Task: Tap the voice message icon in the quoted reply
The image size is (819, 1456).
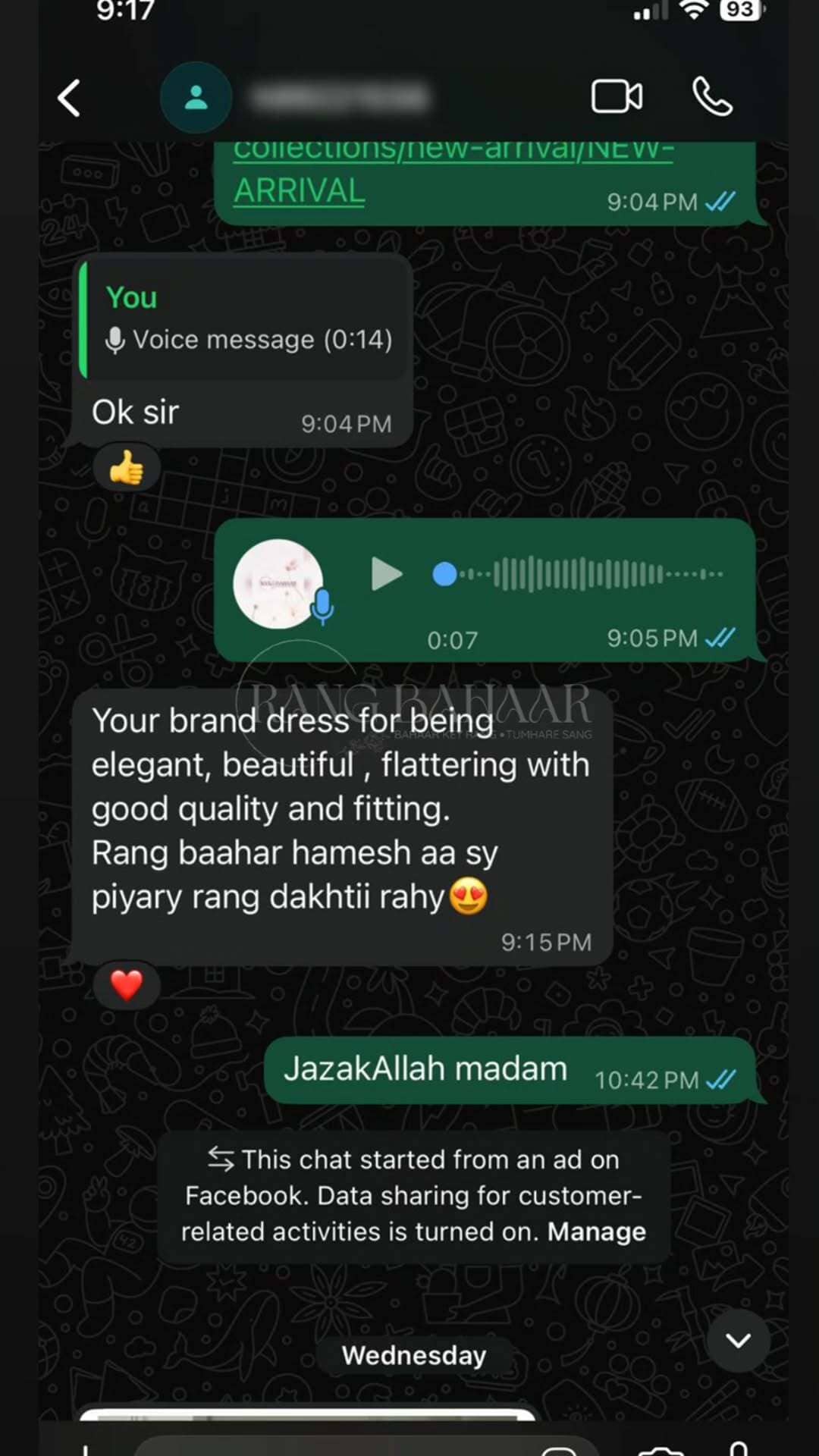Action: tap(115, 339)
